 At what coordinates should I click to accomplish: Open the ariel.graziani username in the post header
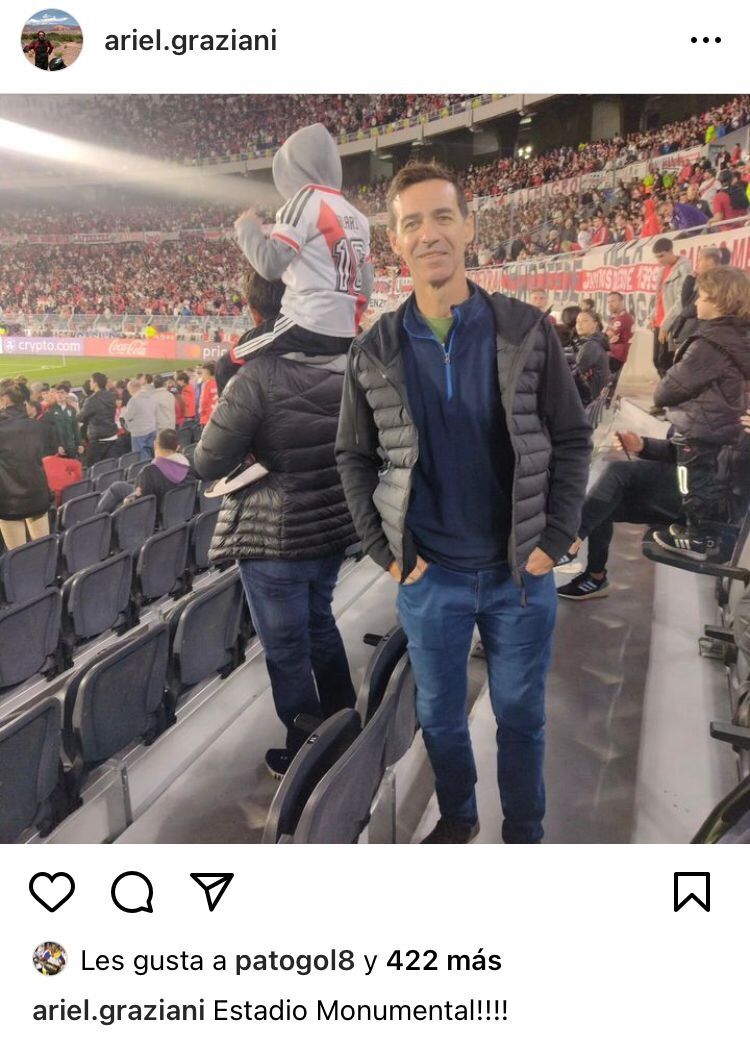(x=190, y=41)
